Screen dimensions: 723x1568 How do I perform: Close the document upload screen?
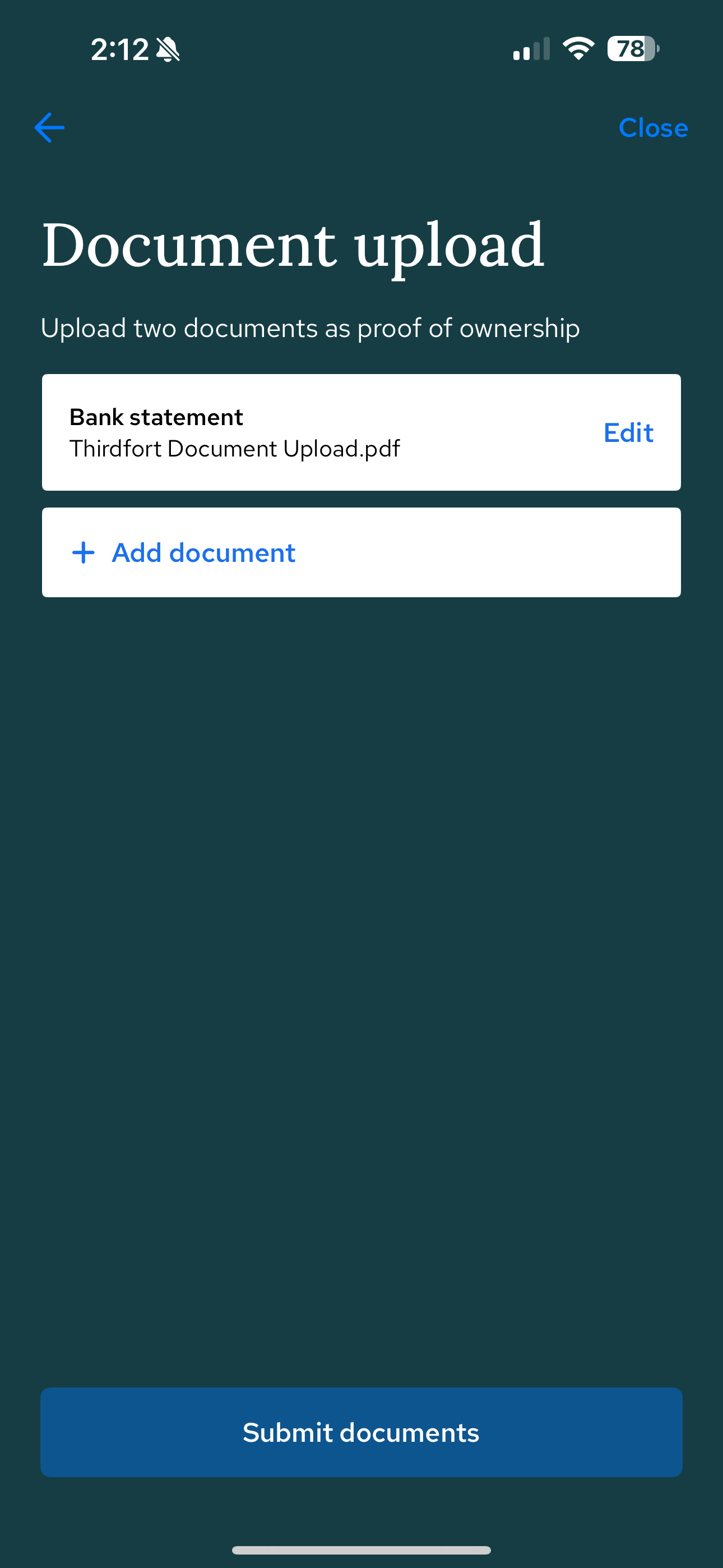(652, 128)
